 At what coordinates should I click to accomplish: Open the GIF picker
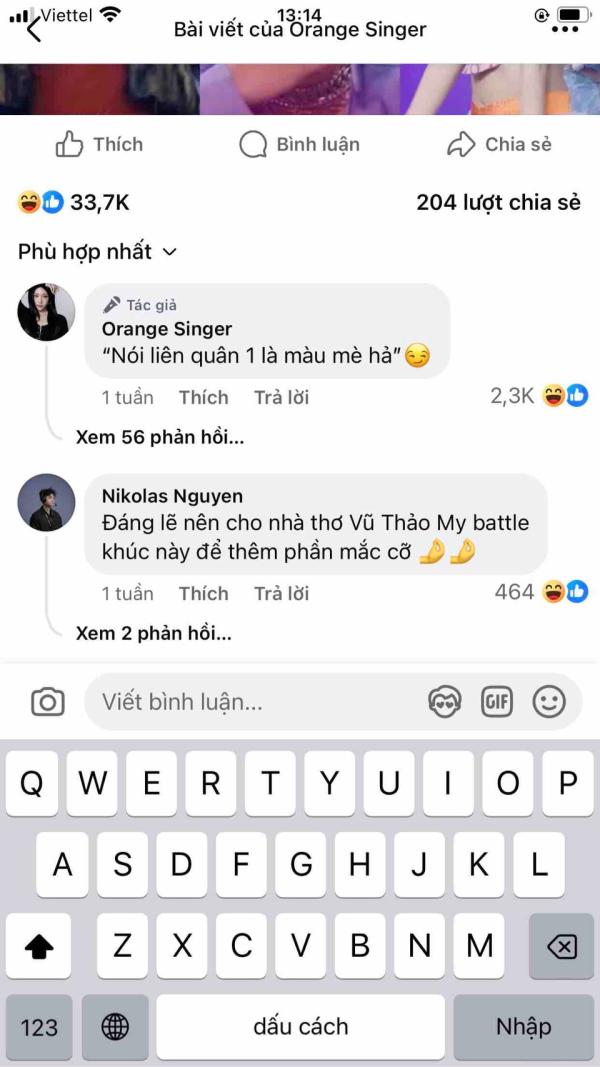click(x=497, y=702)
